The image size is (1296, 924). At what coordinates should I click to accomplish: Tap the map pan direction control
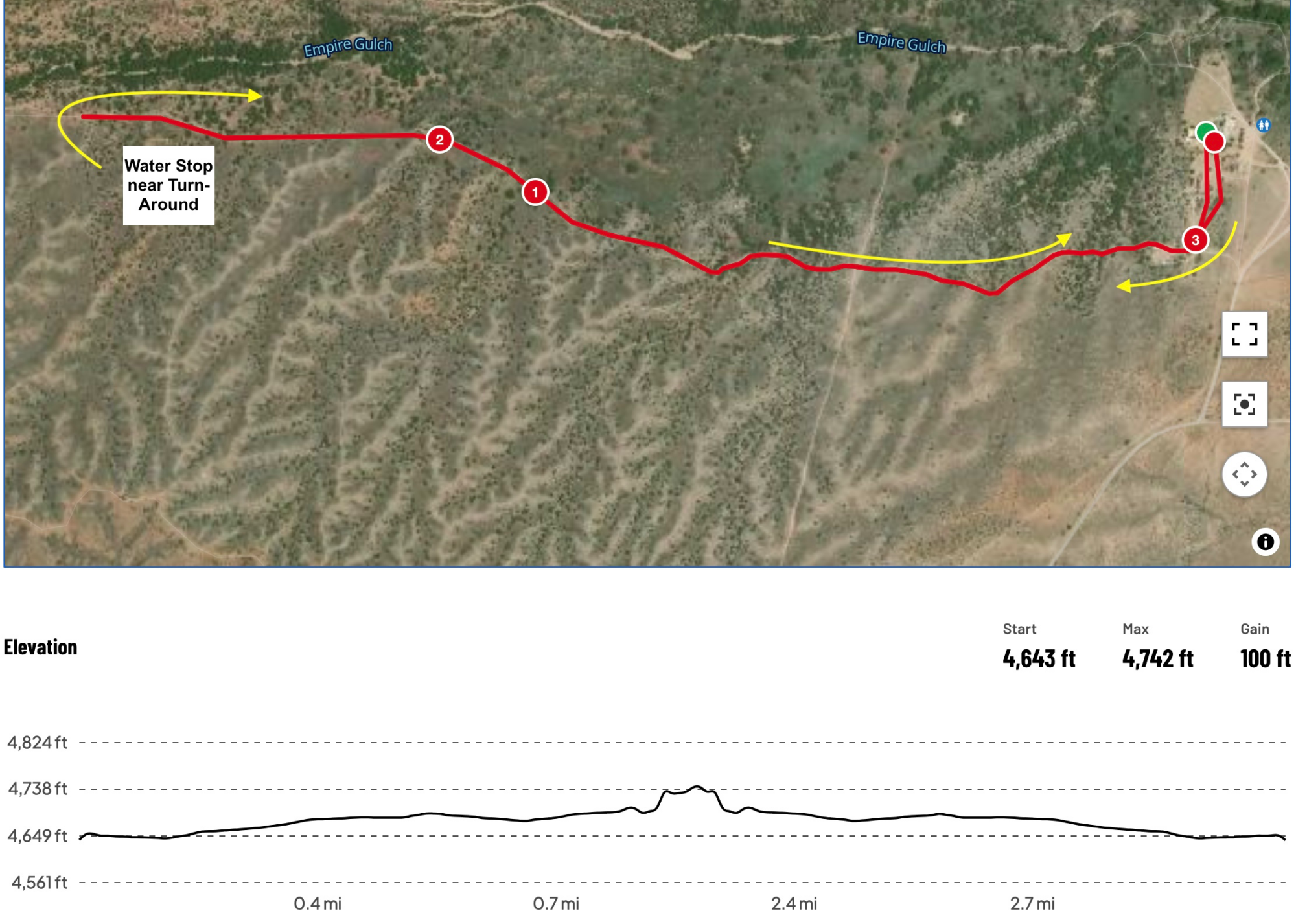point(1244,474)
